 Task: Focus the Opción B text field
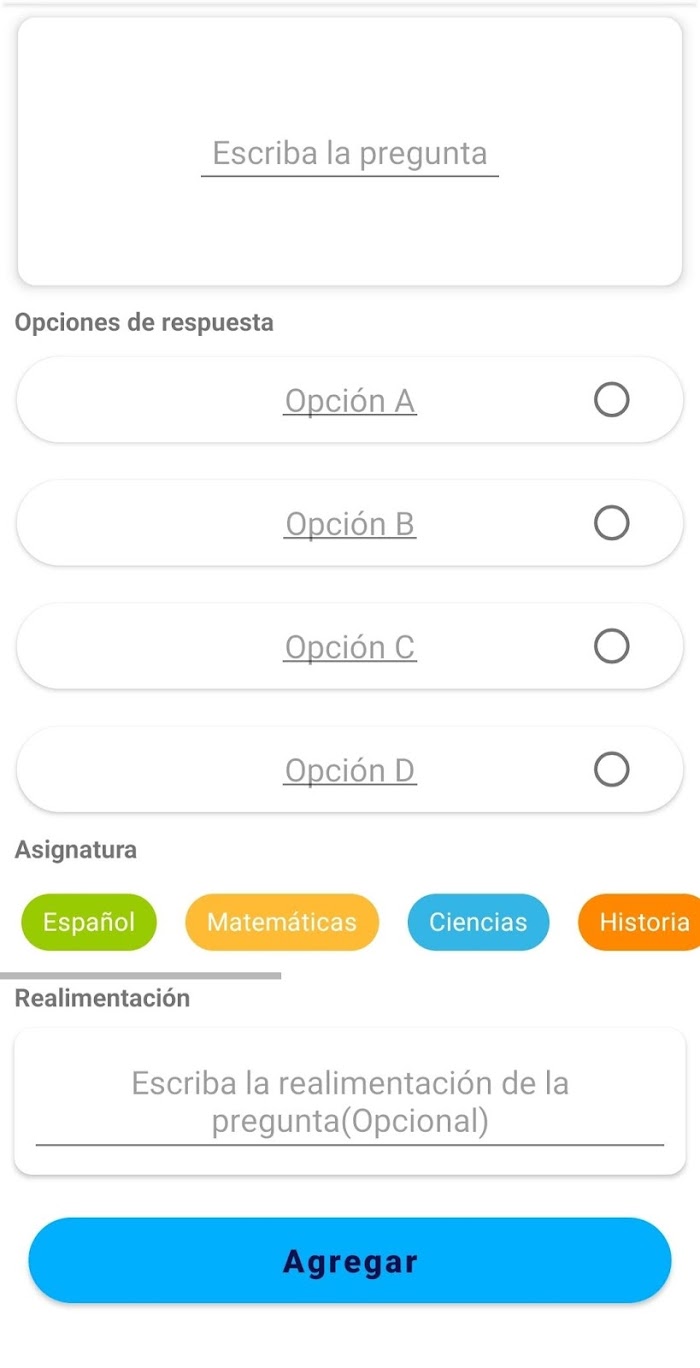350,524
